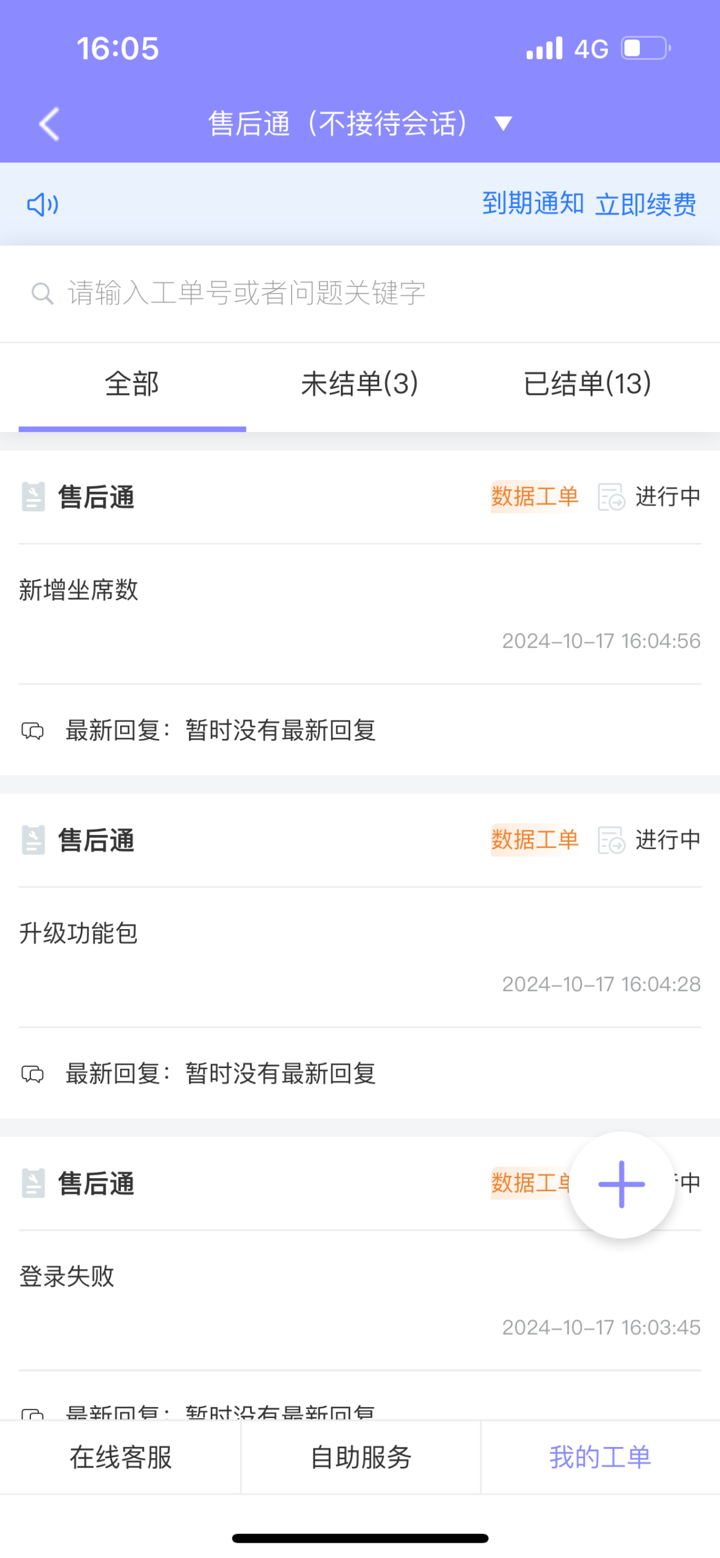Click the speaker announcement icon

point(41,202)
